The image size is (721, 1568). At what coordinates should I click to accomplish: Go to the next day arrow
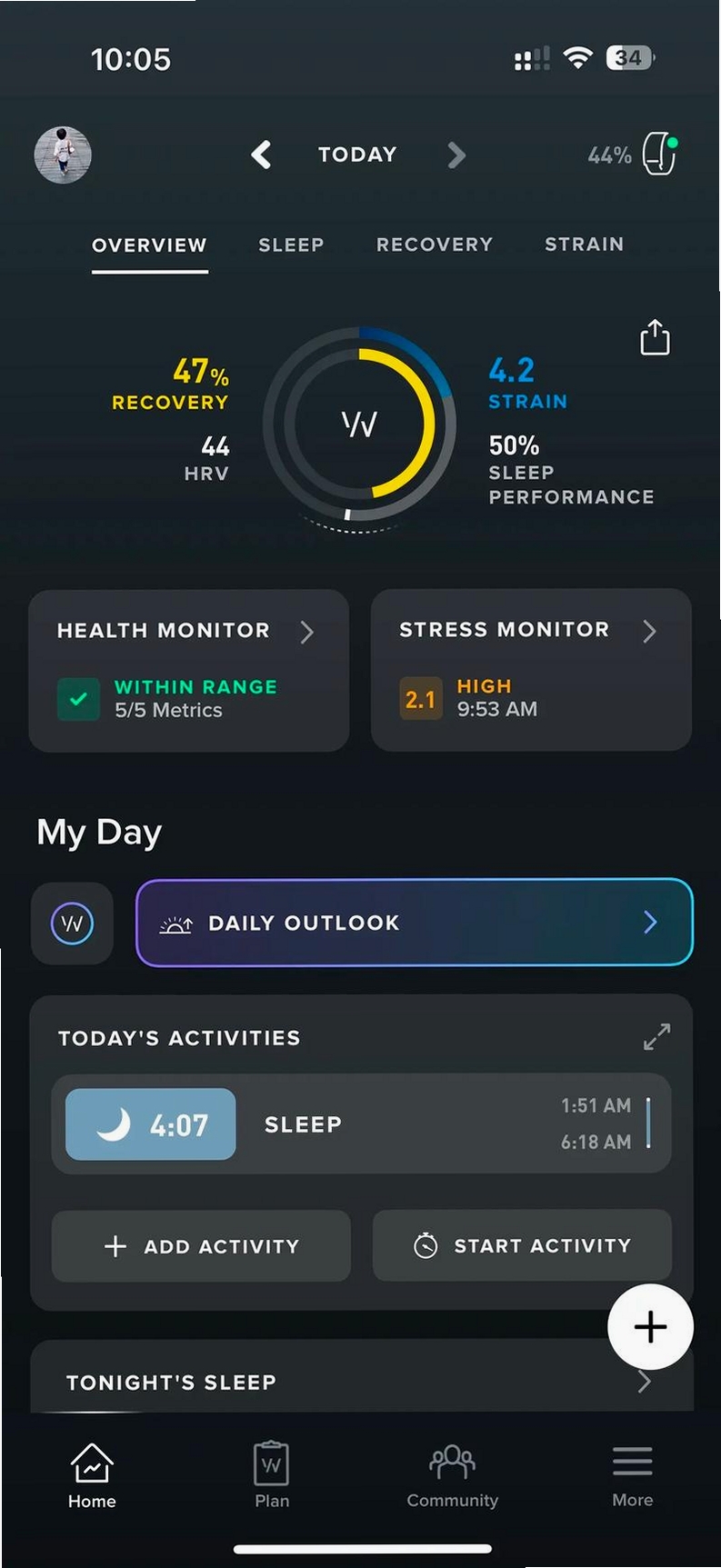[x=456, y=155]
